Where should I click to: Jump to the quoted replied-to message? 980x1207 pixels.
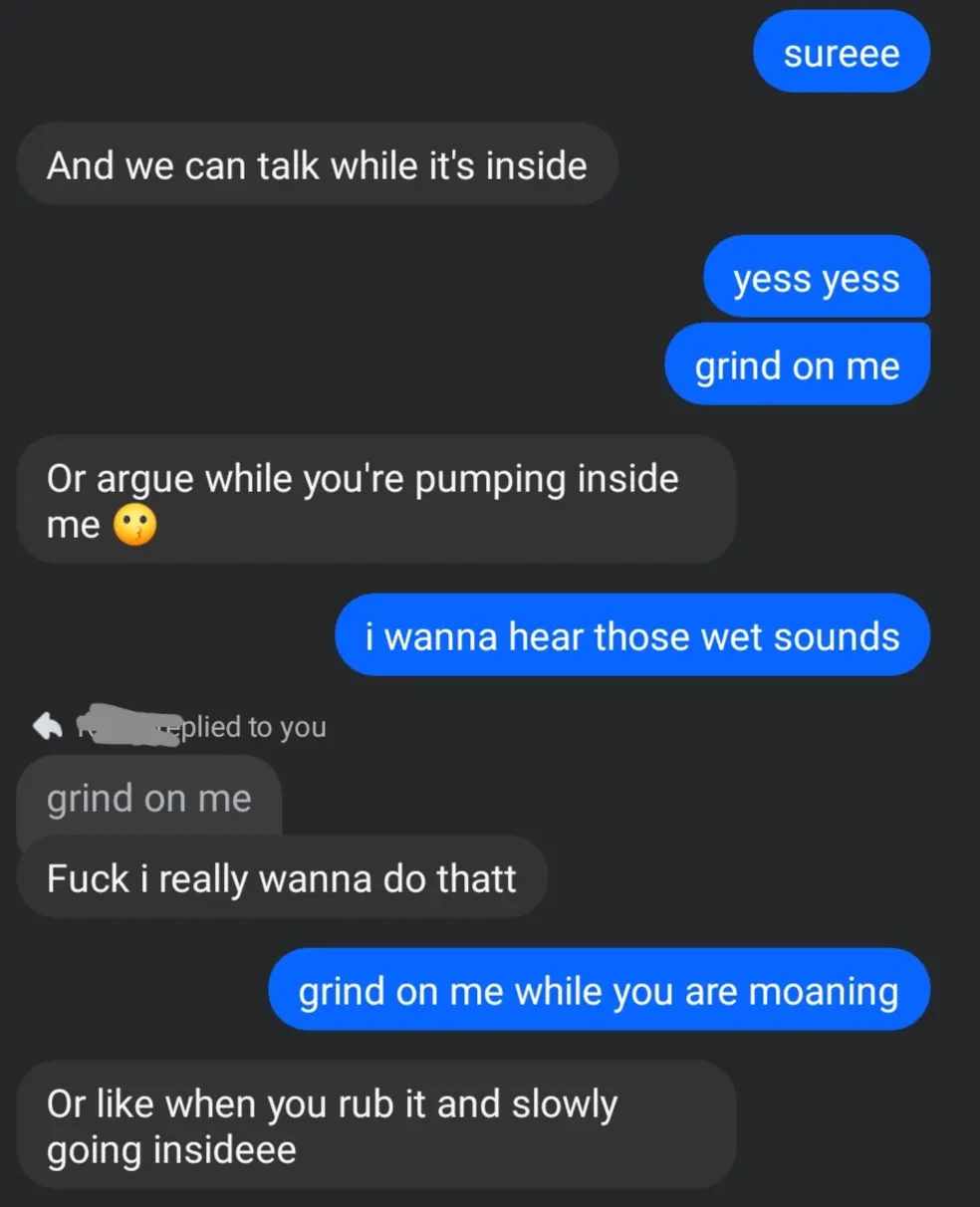[x=149, y=799]
